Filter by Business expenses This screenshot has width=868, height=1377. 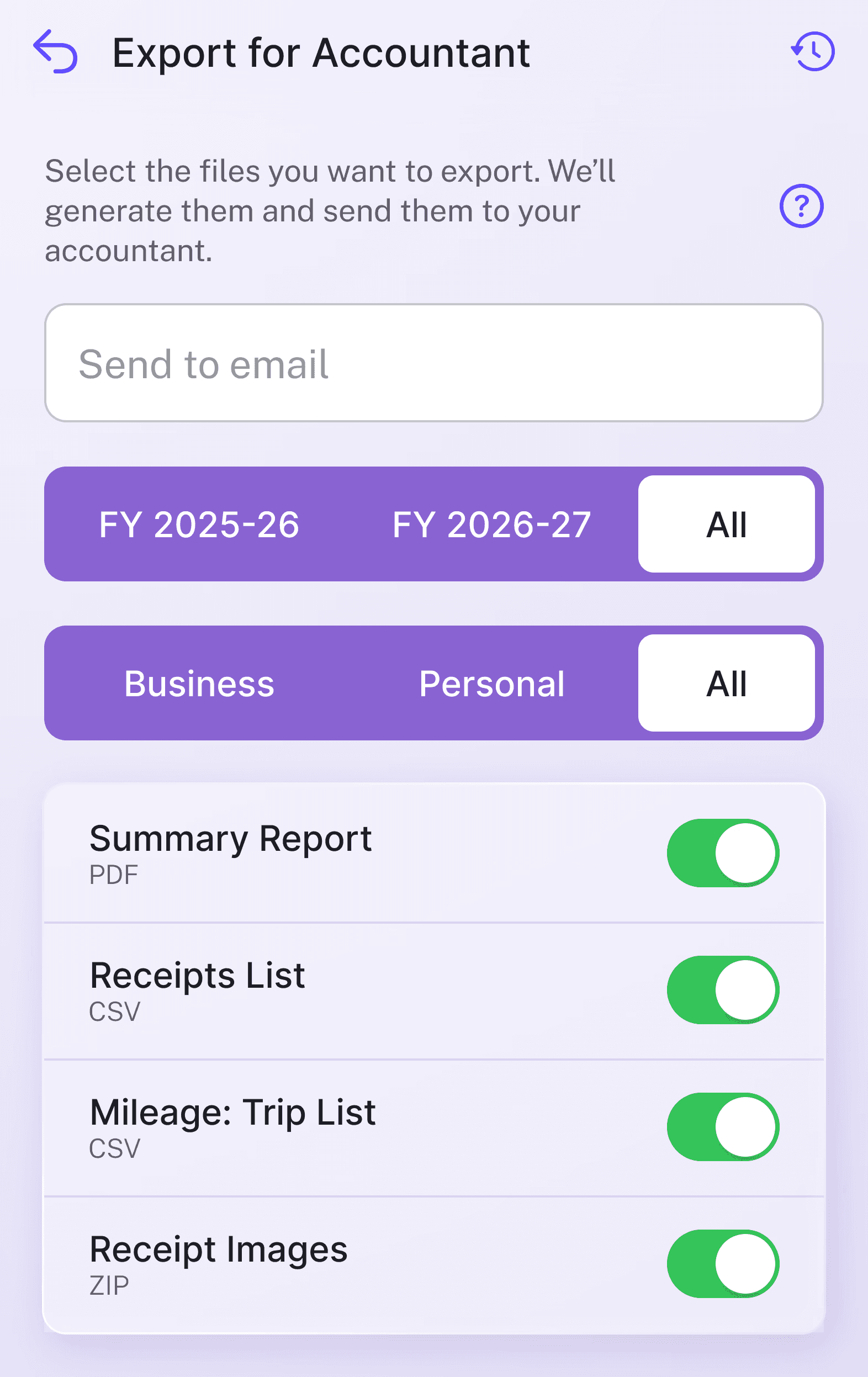pyautogui.click(x=199, y=684)
